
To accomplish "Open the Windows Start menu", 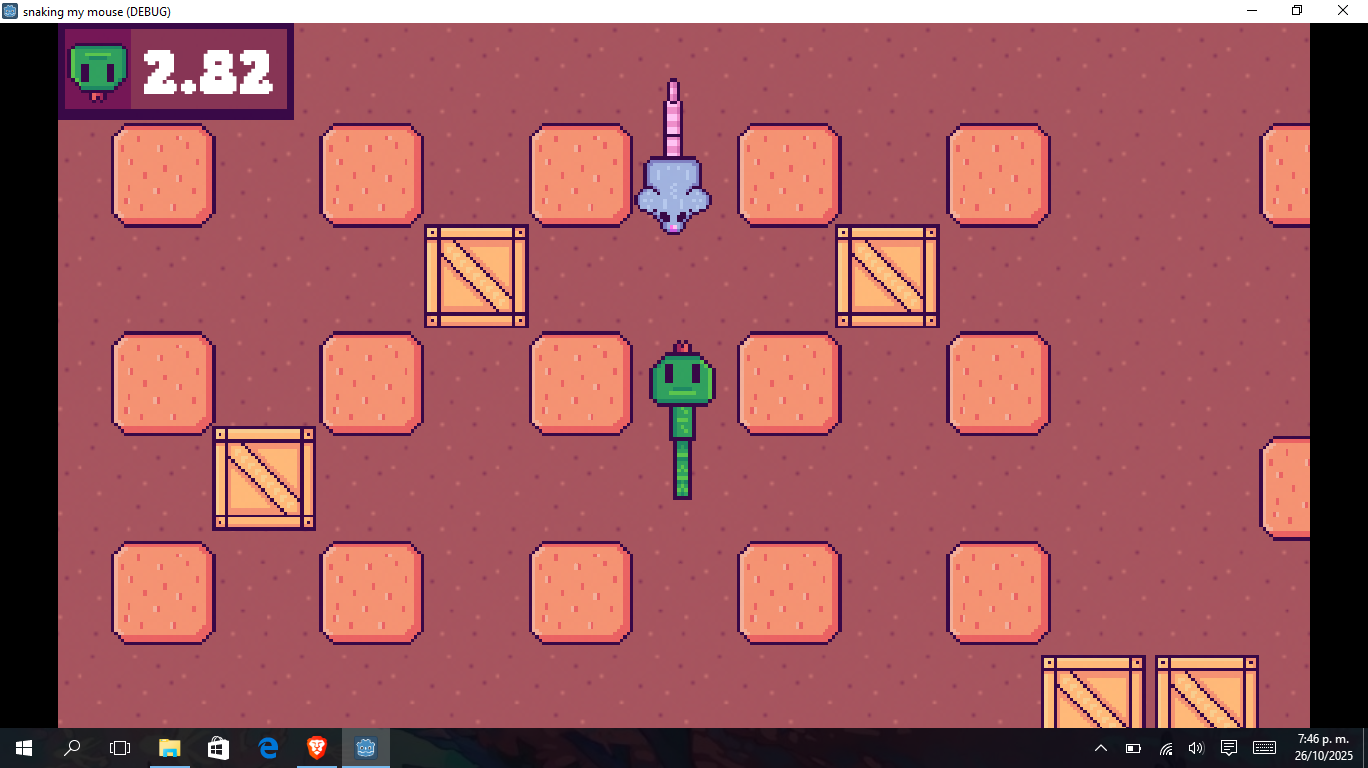I will click(x=24, y=748).
